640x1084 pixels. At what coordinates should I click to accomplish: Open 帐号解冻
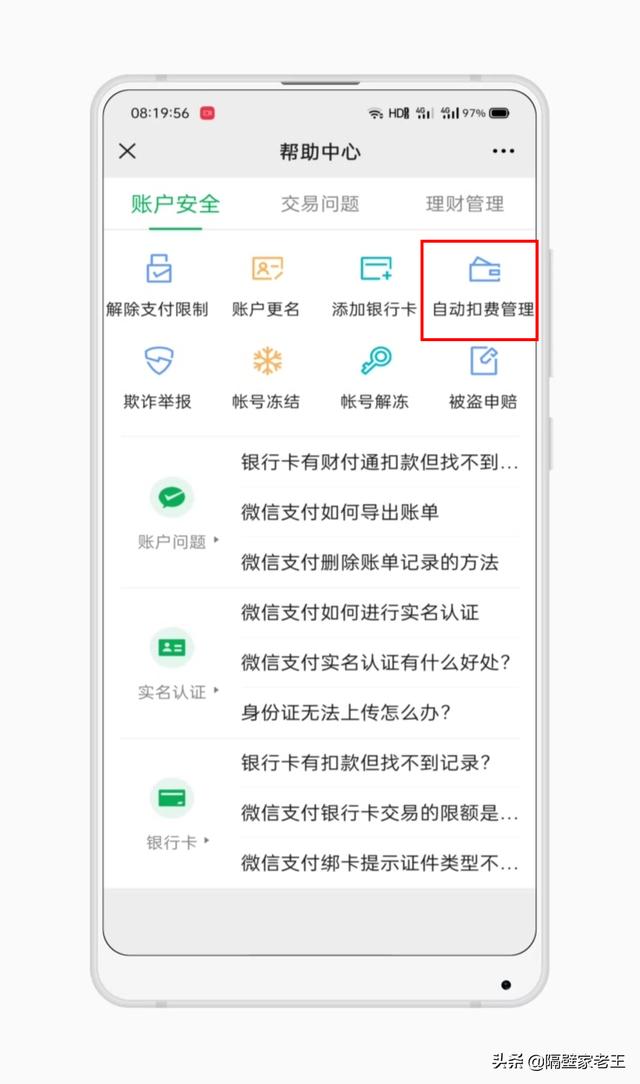(374, 378)
